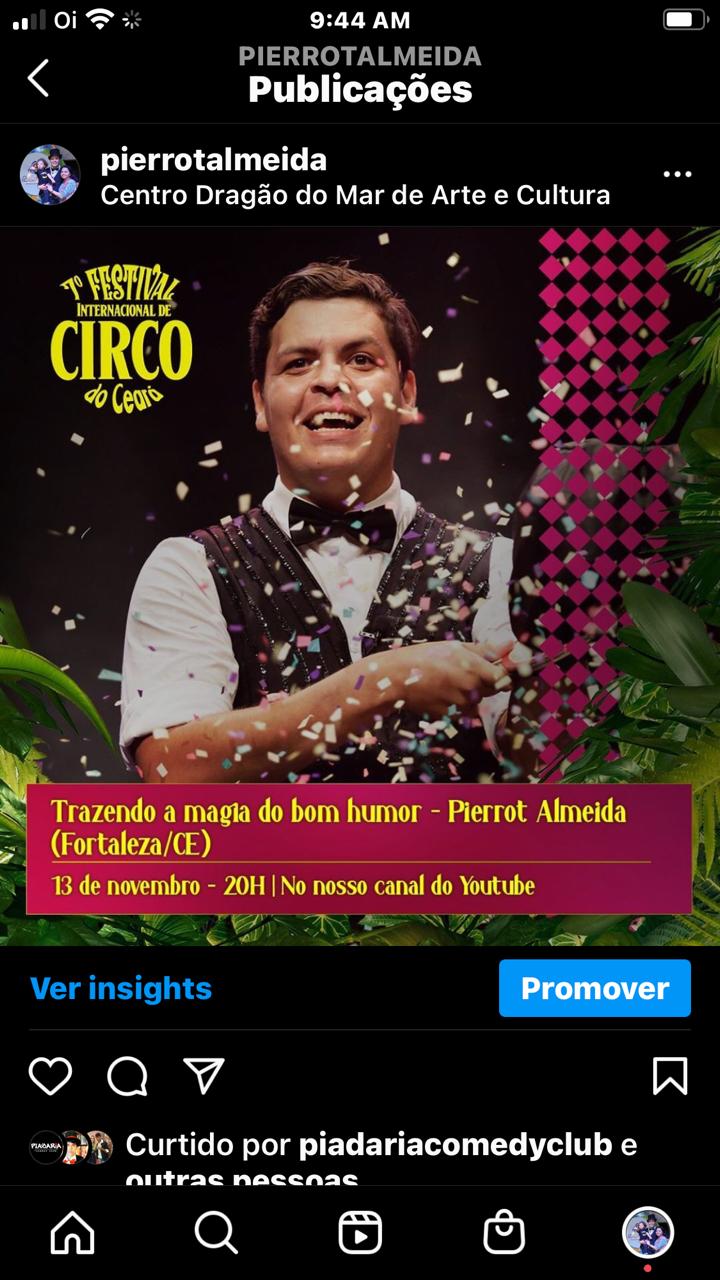Save the post with bookmark icon
This screenshot has width=720, height=1280.
(x=670, y=1076)
